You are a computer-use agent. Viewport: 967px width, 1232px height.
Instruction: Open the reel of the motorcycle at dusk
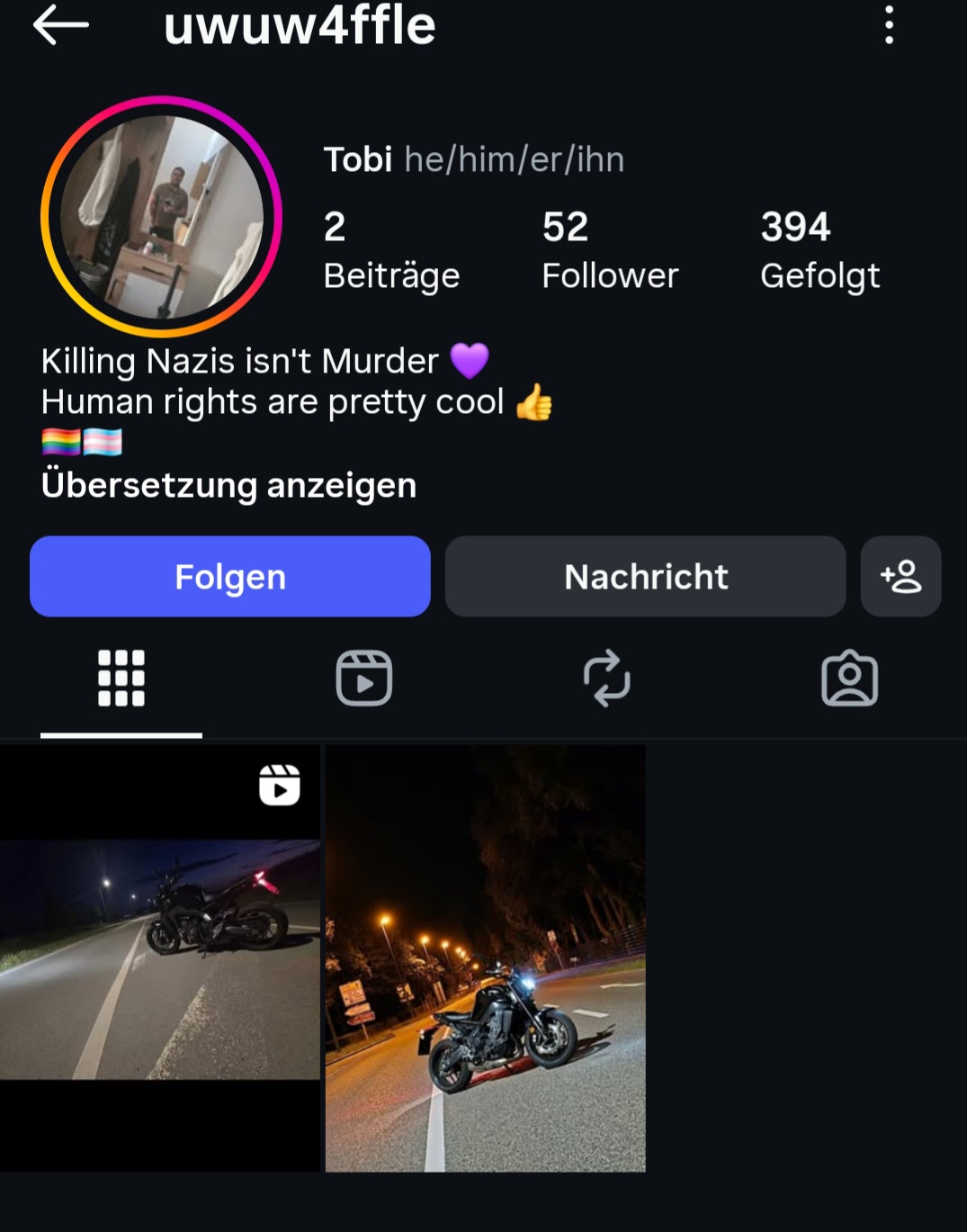tap(160, 958)
